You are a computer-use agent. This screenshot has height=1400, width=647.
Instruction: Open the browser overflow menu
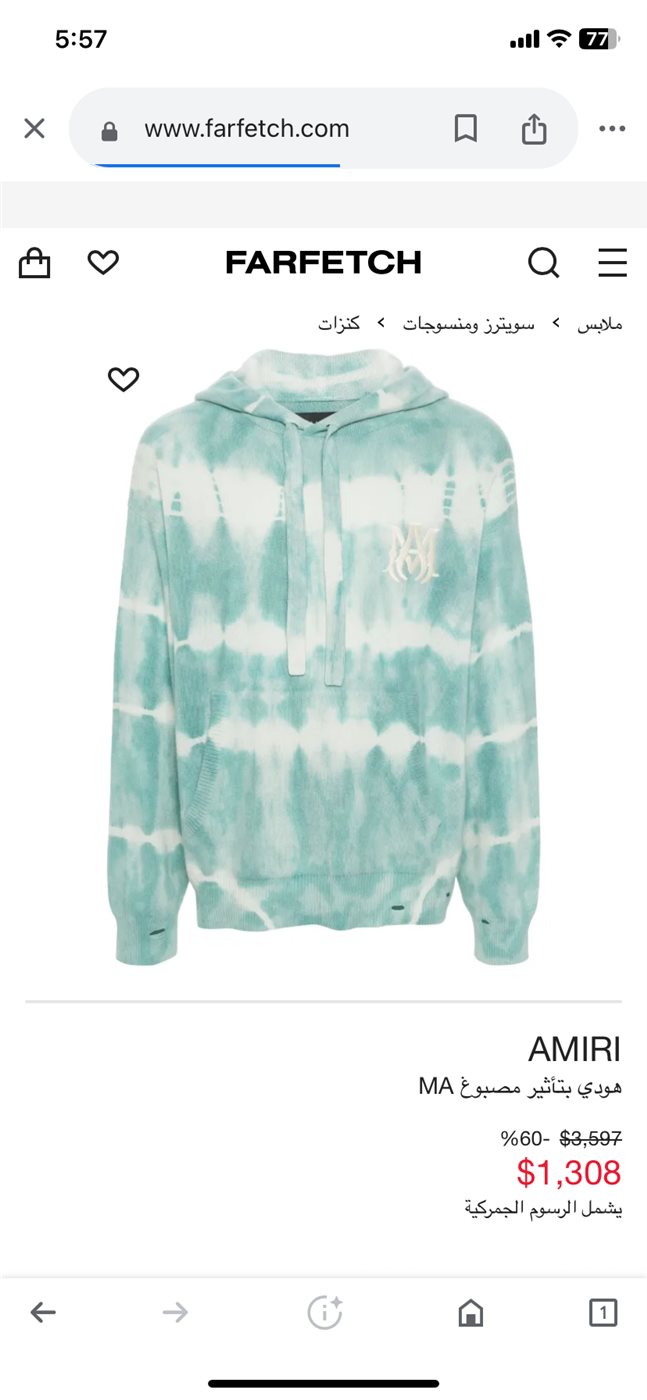612,129
